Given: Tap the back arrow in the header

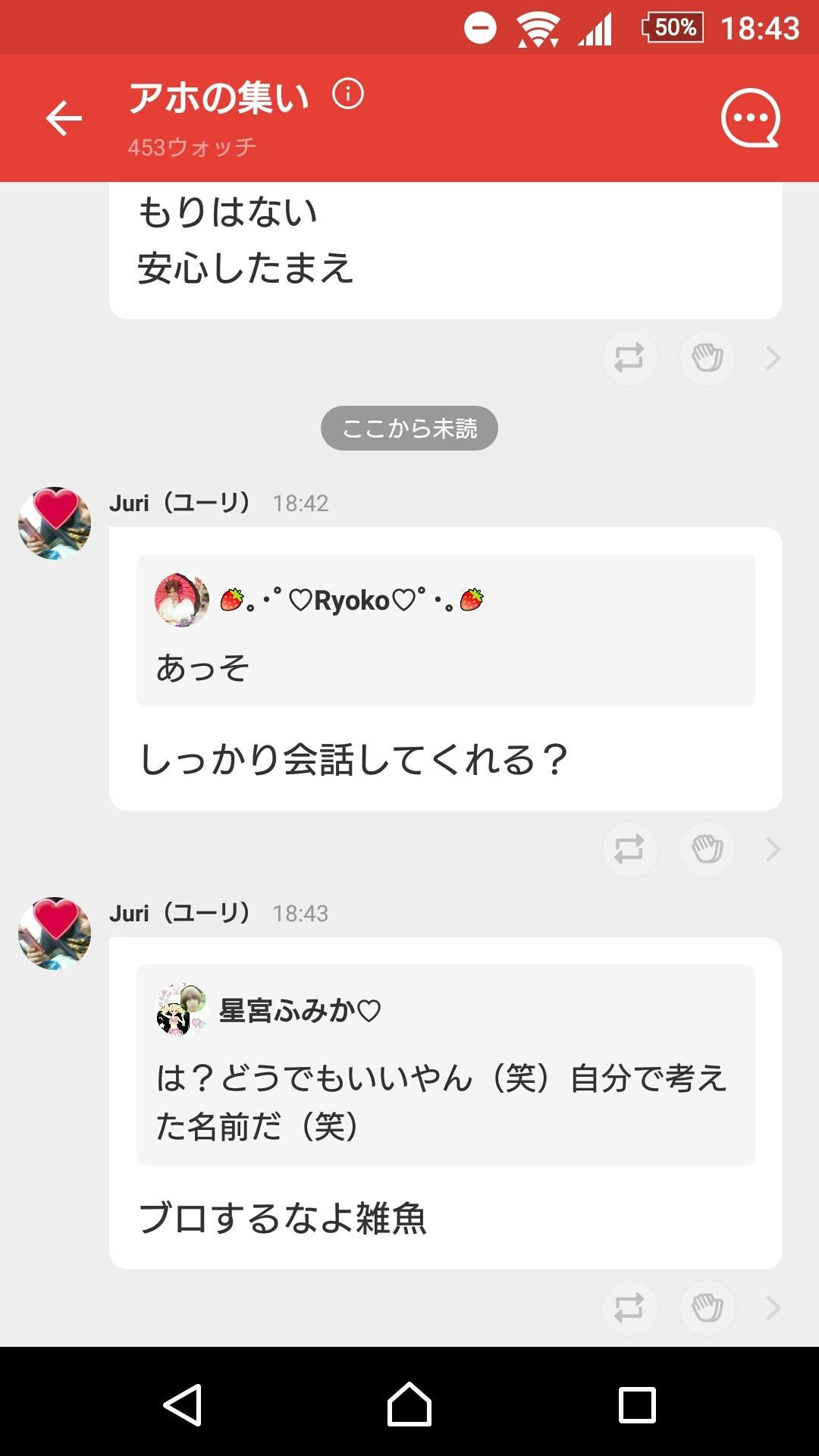Looking at the screenshot, I should pyautogui.click(x=64, y=118).
